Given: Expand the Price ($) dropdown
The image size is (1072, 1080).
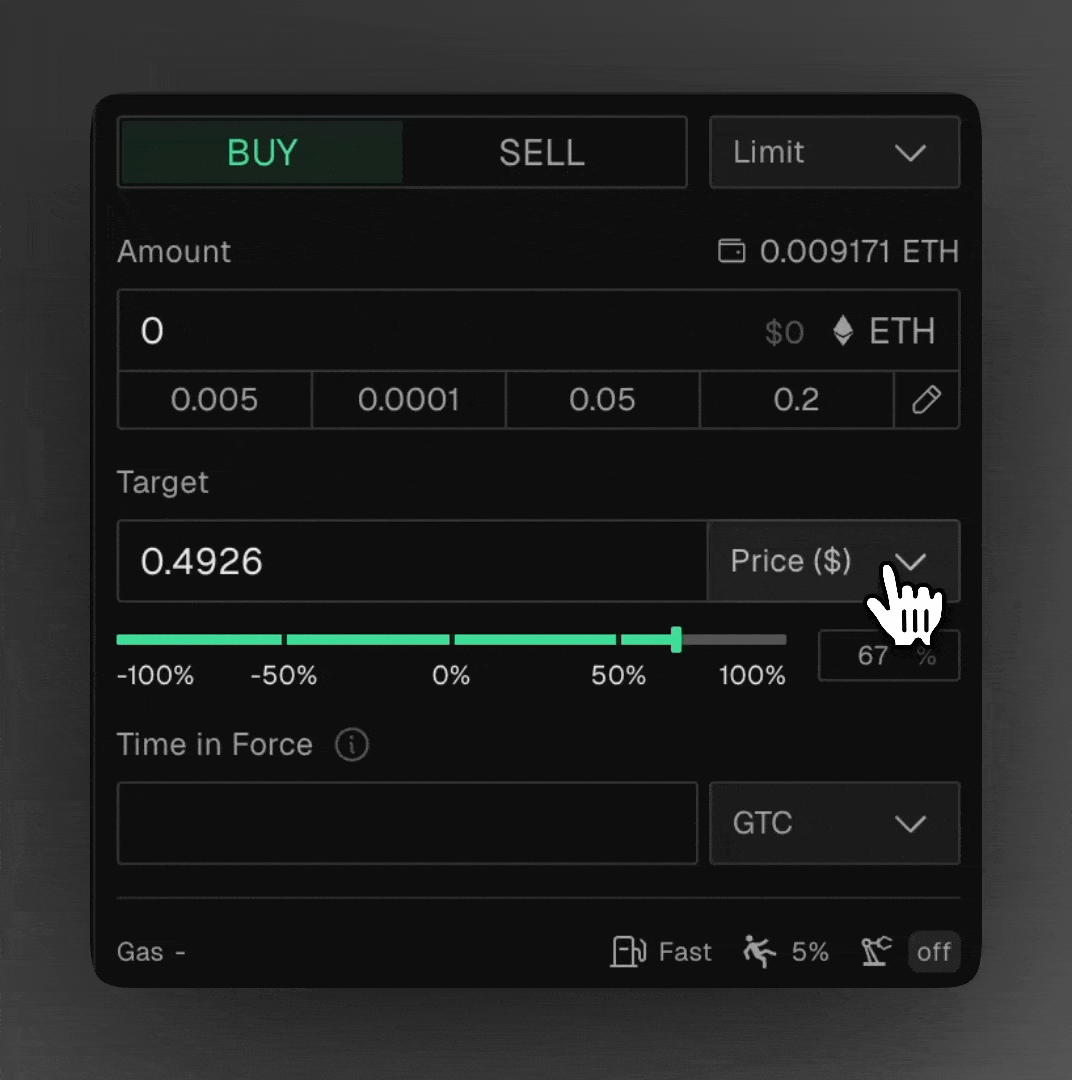Looking at the screenshot, I should [832, 561].
